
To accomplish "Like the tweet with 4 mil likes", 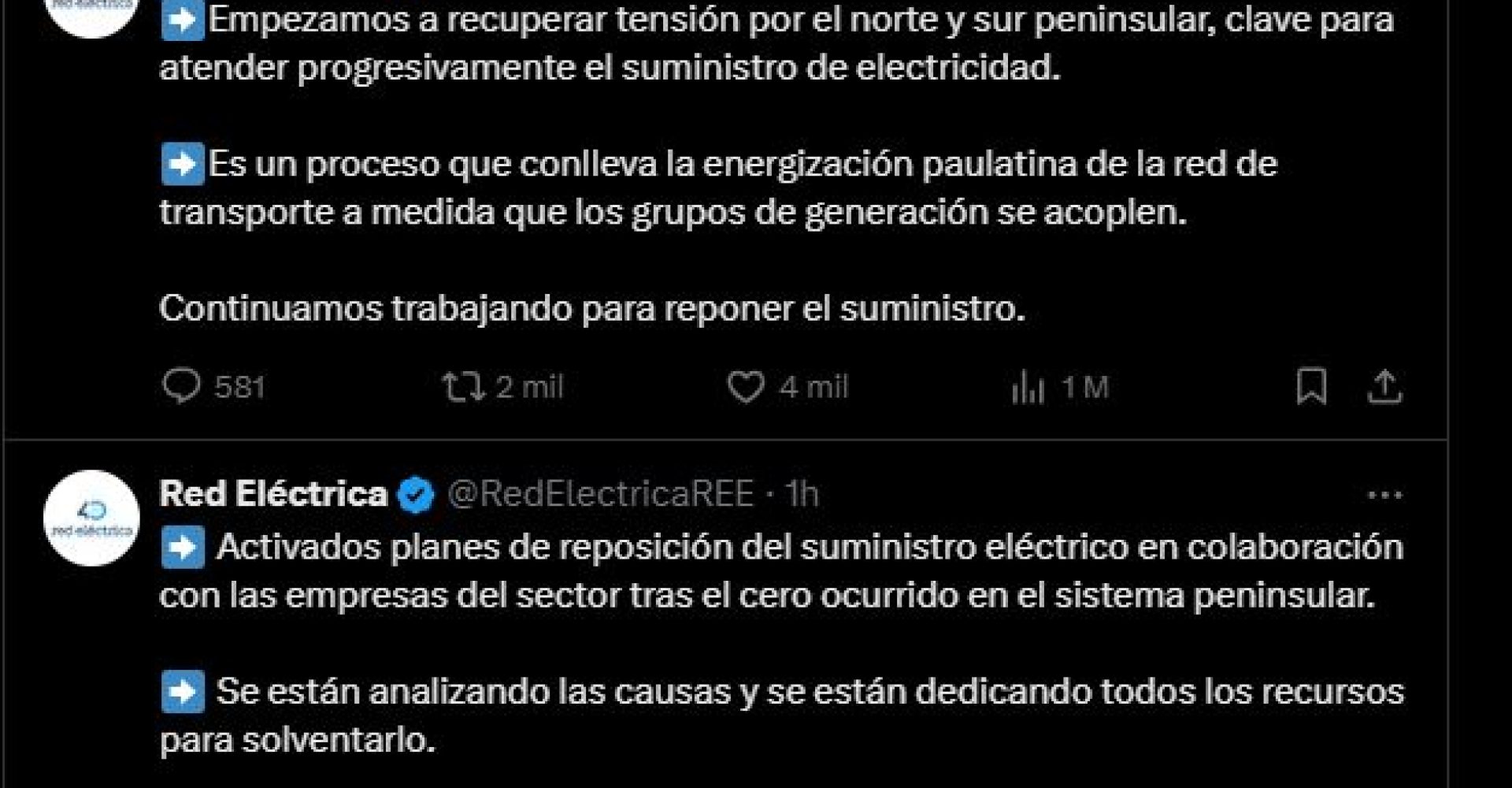I will tap(745, 387).
